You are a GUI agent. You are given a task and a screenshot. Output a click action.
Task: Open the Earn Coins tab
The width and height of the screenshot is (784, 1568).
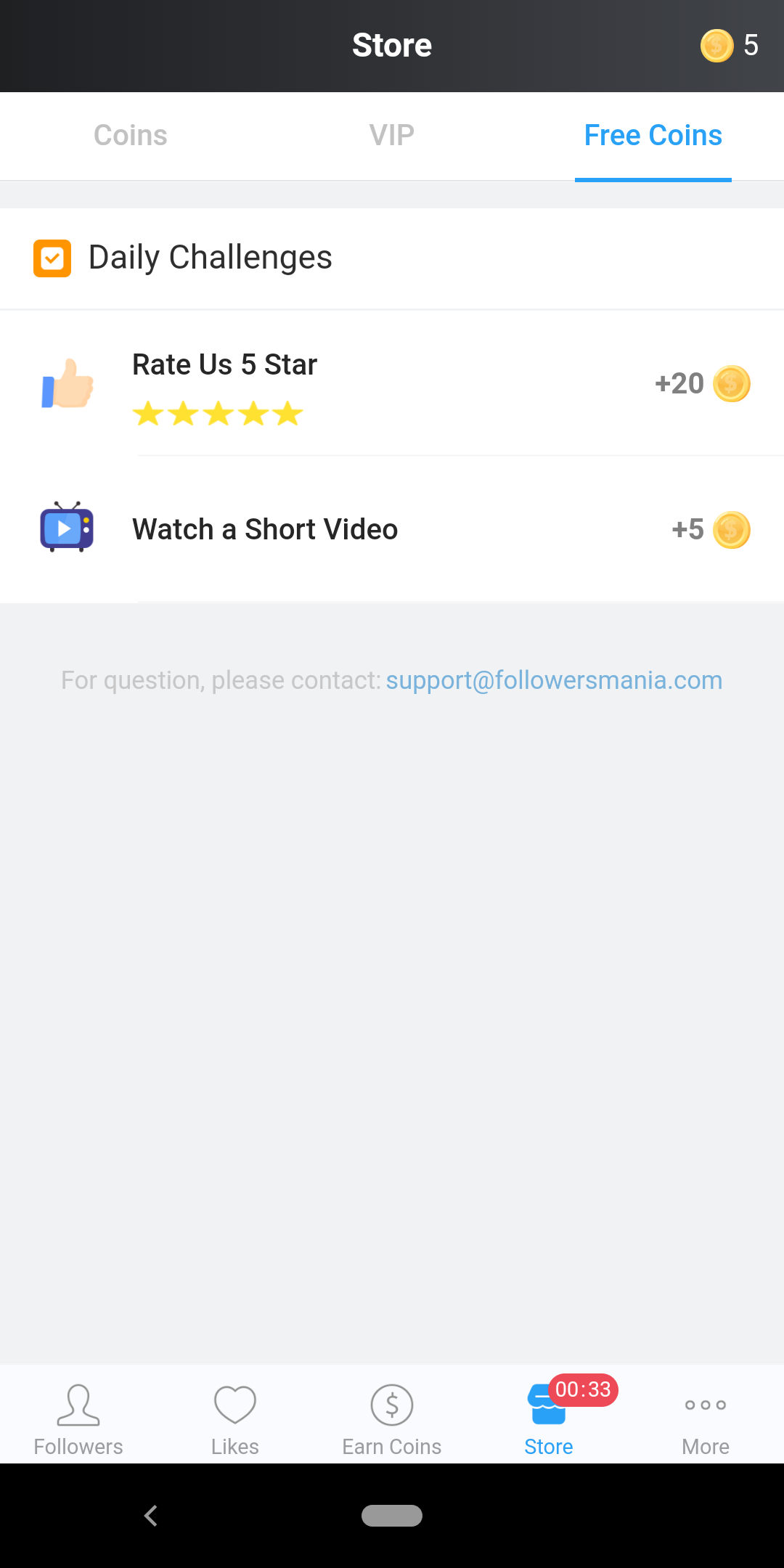(x=392, y=1419)
